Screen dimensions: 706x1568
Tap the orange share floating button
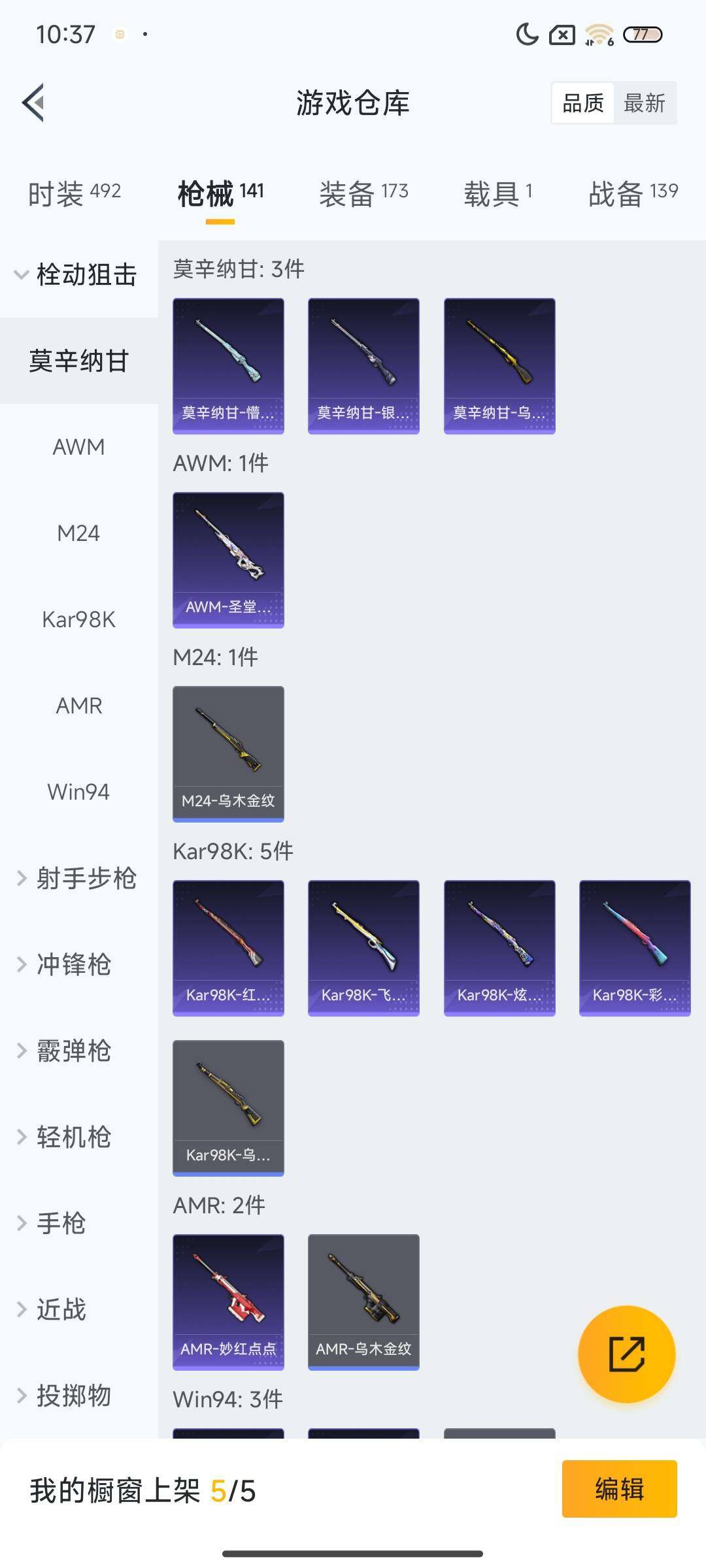click(x=626, y=1354)
